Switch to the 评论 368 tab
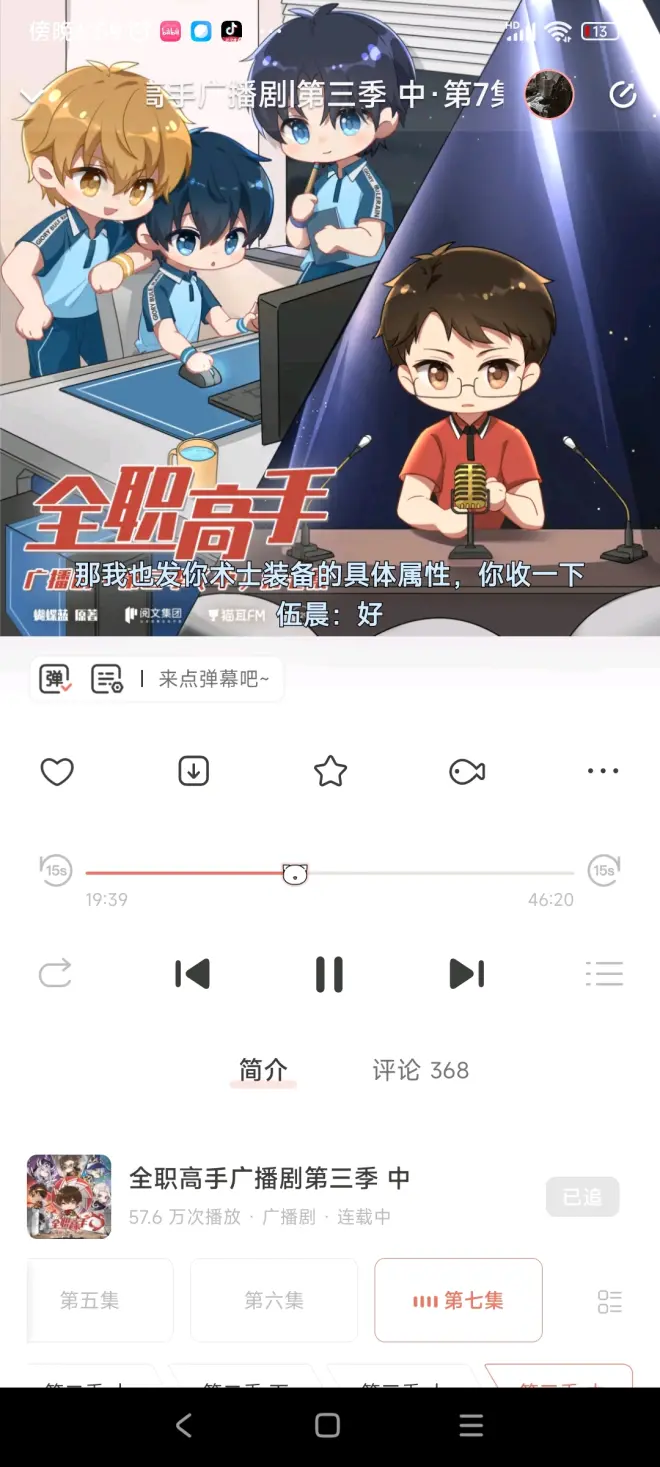The height and width of the screenshot is (1467, 660). click(x=420, y=1070)
